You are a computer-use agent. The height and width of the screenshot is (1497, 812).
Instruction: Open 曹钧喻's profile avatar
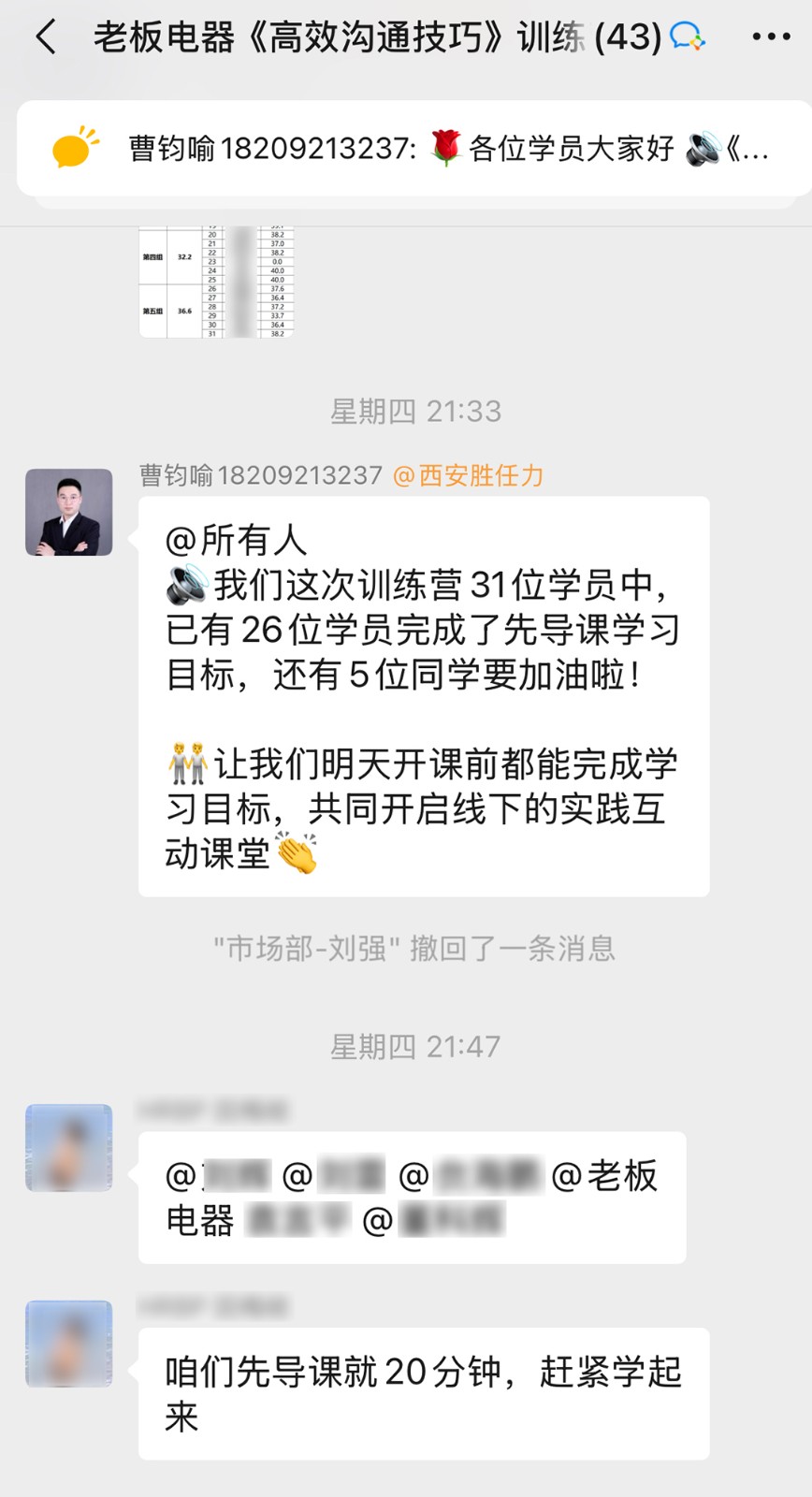pyautogui.click(x=68, y=513)
